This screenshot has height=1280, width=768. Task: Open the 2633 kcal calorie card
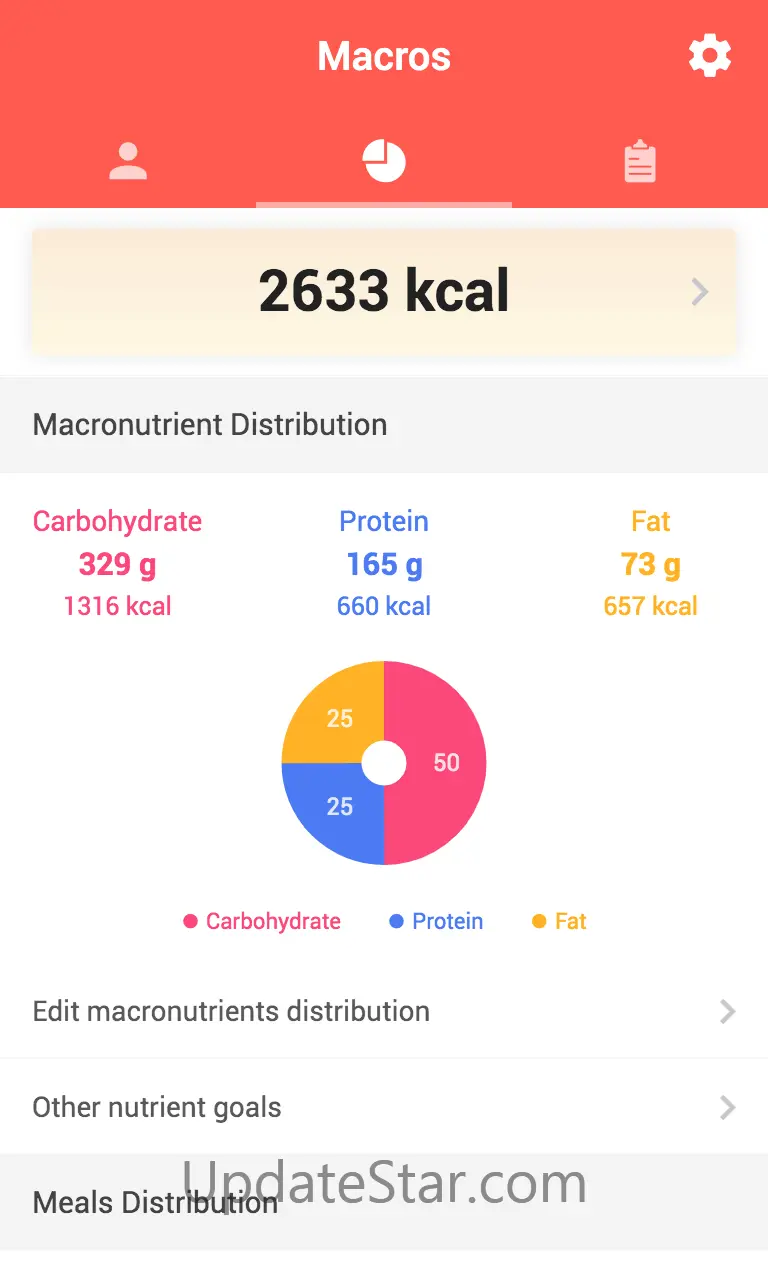[384, 292]
